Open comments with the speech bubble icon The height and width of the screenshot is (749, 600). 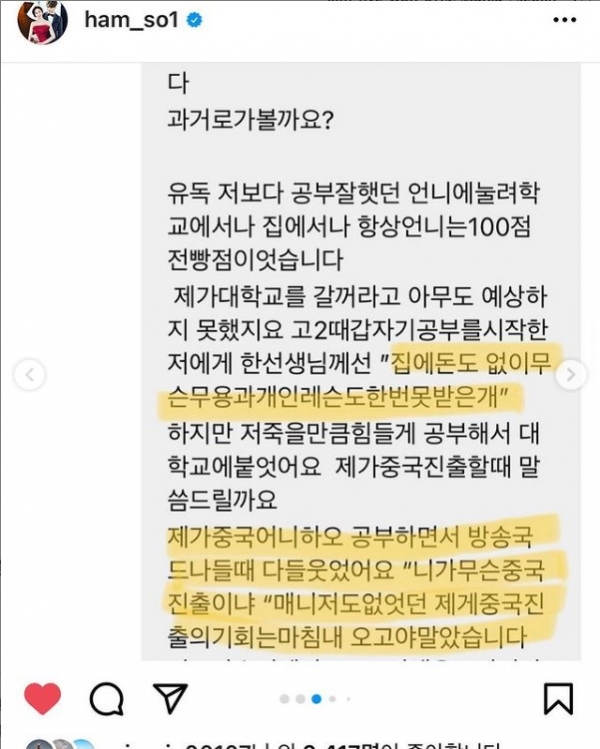pos(106,699)
